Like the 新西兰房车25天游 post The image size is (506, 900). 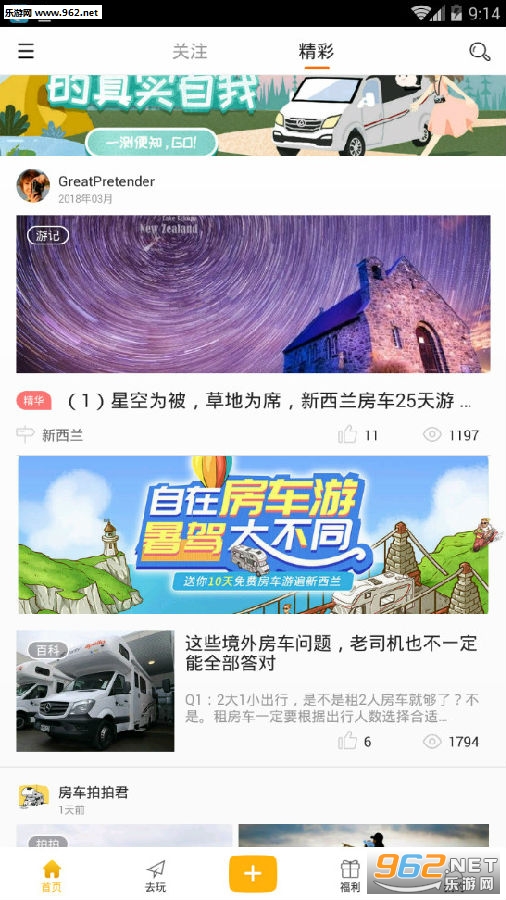pyautogui.click(x=347, y=435)
